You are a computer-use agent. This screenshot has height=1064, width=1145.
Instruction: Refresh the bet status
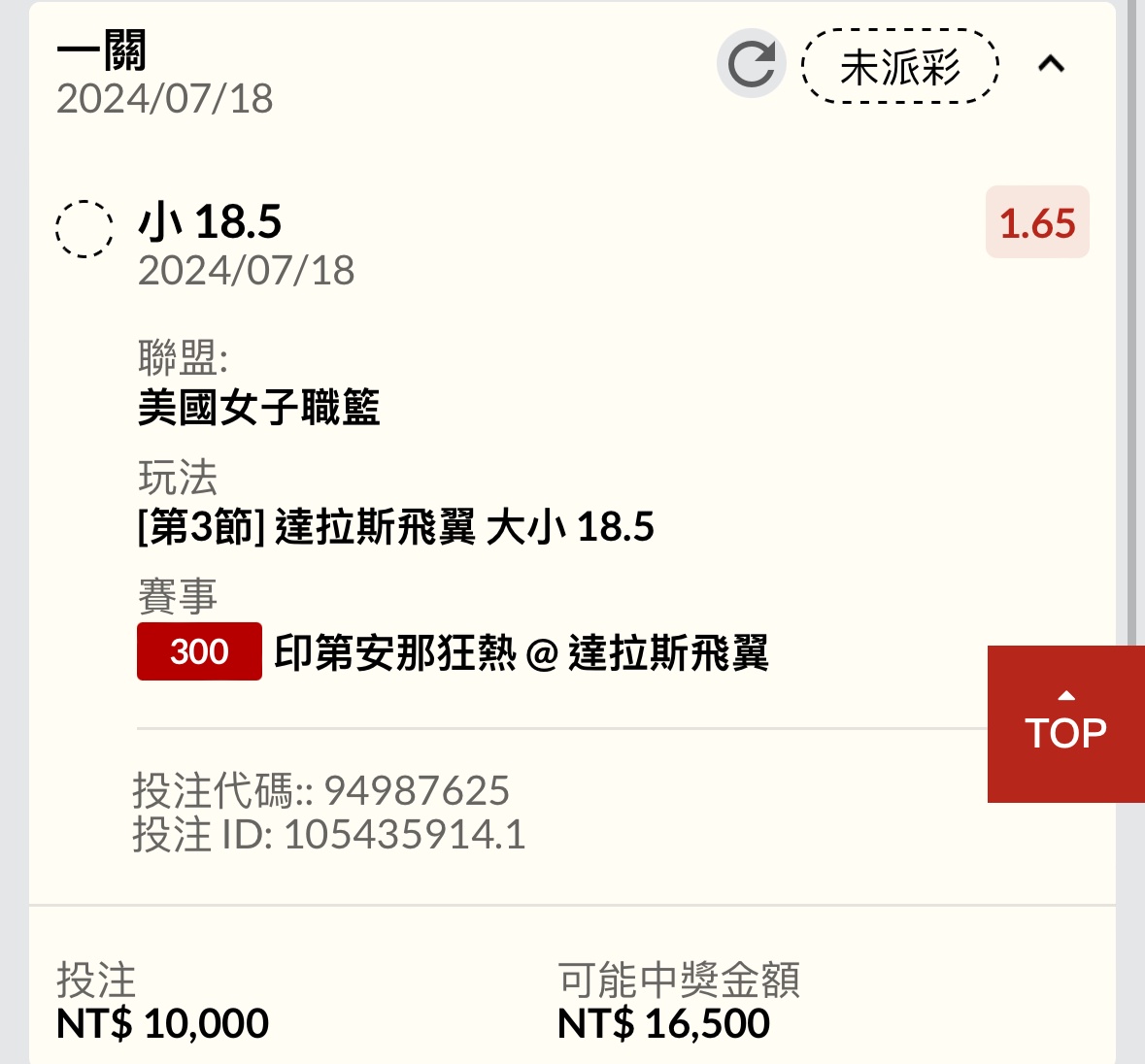tap(751, 64)
